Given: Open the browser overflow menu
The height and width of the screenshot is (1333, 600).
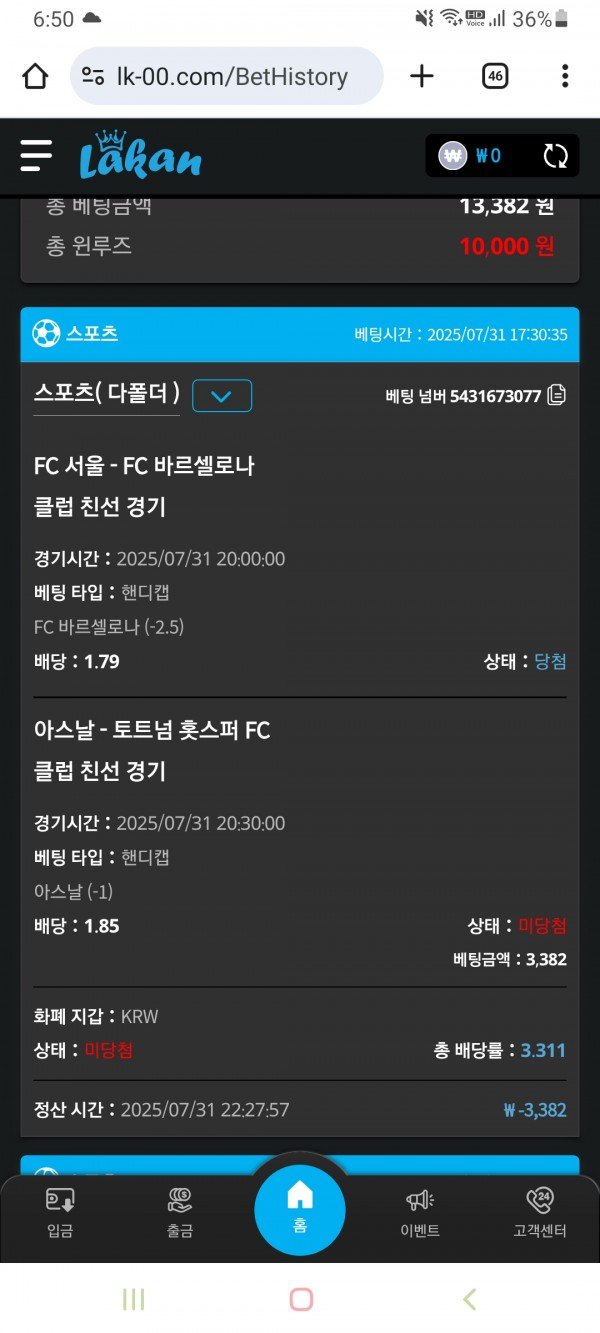Looking at the screenshot, I should 565,76.
